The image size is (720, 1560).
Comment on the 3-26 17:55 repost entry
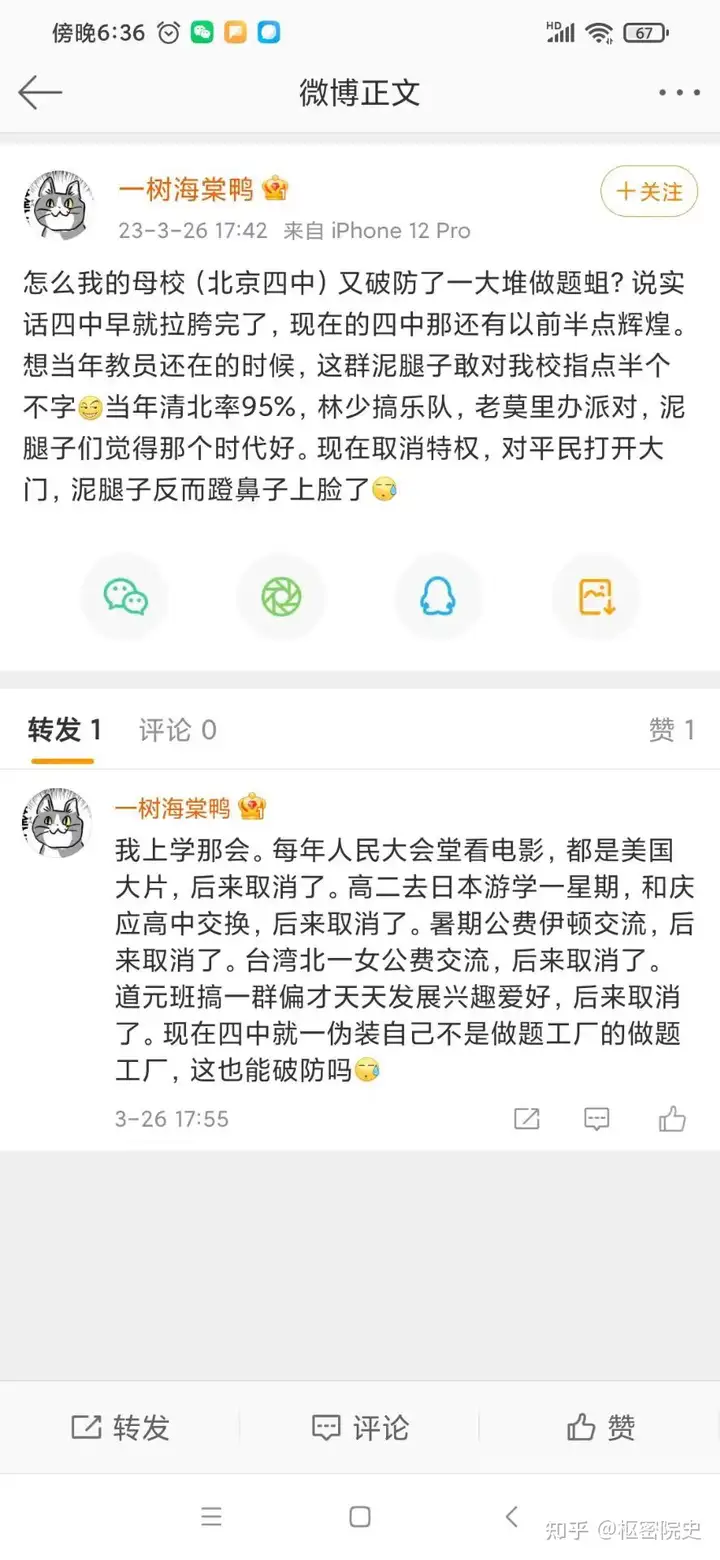597,1118
